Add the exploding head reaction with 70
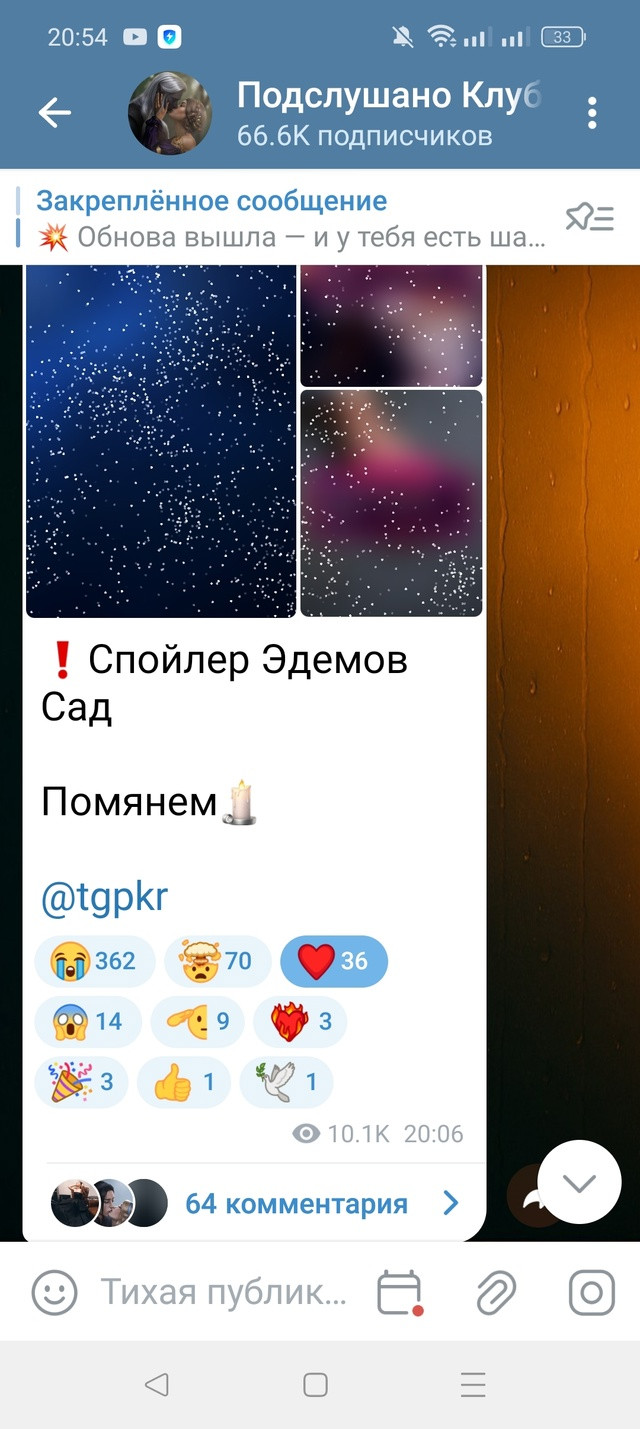This screenshot has width=640, height=1429. click(x=218, y=962)
